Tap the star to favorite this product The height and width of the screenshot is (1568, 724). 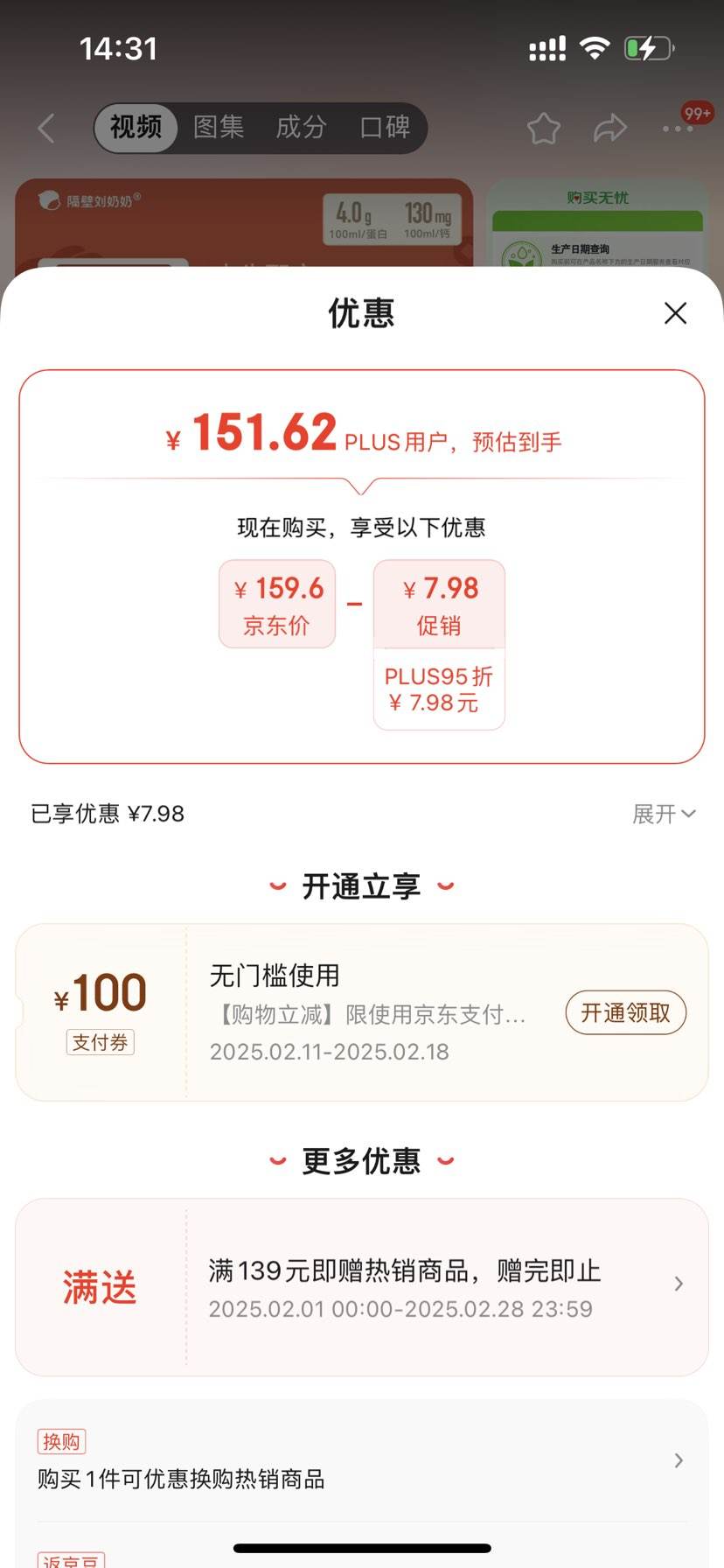click(x=543, y=128)
